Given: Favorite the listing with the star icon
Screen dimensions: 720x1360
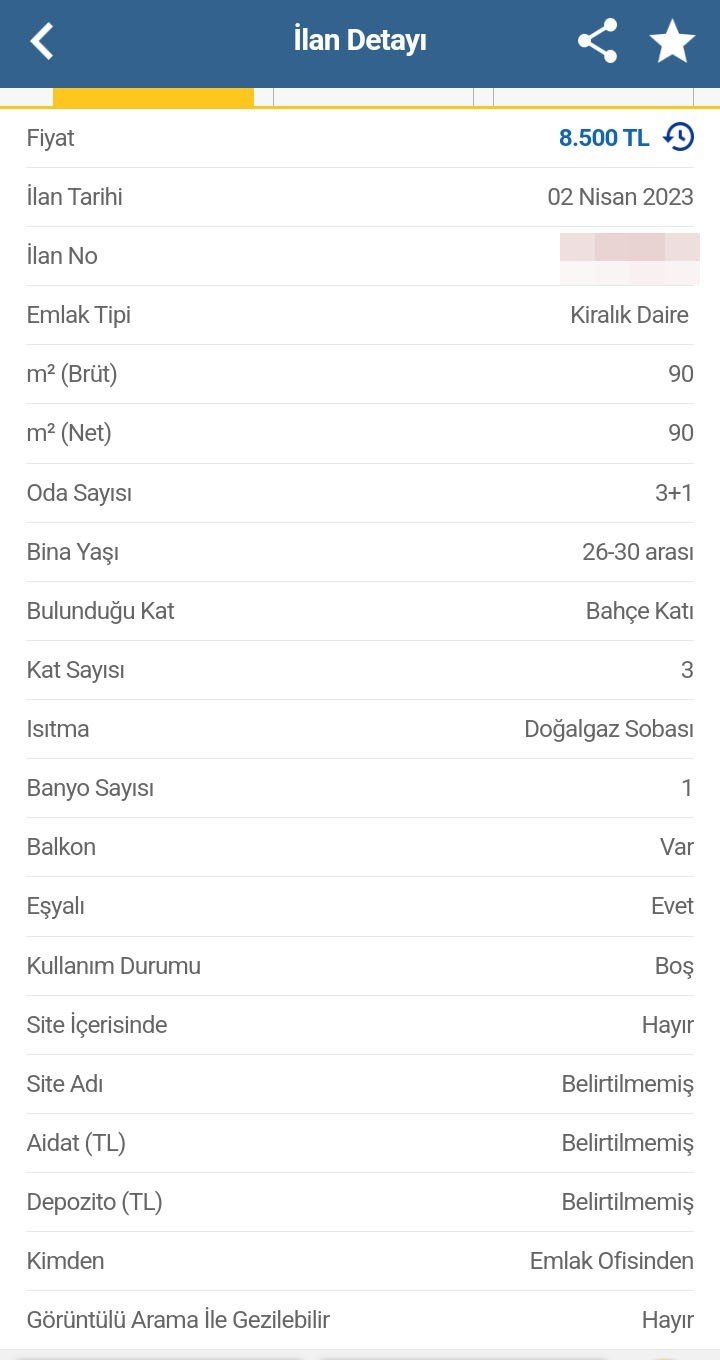Looking at the screenshot, I should point(672,41).
